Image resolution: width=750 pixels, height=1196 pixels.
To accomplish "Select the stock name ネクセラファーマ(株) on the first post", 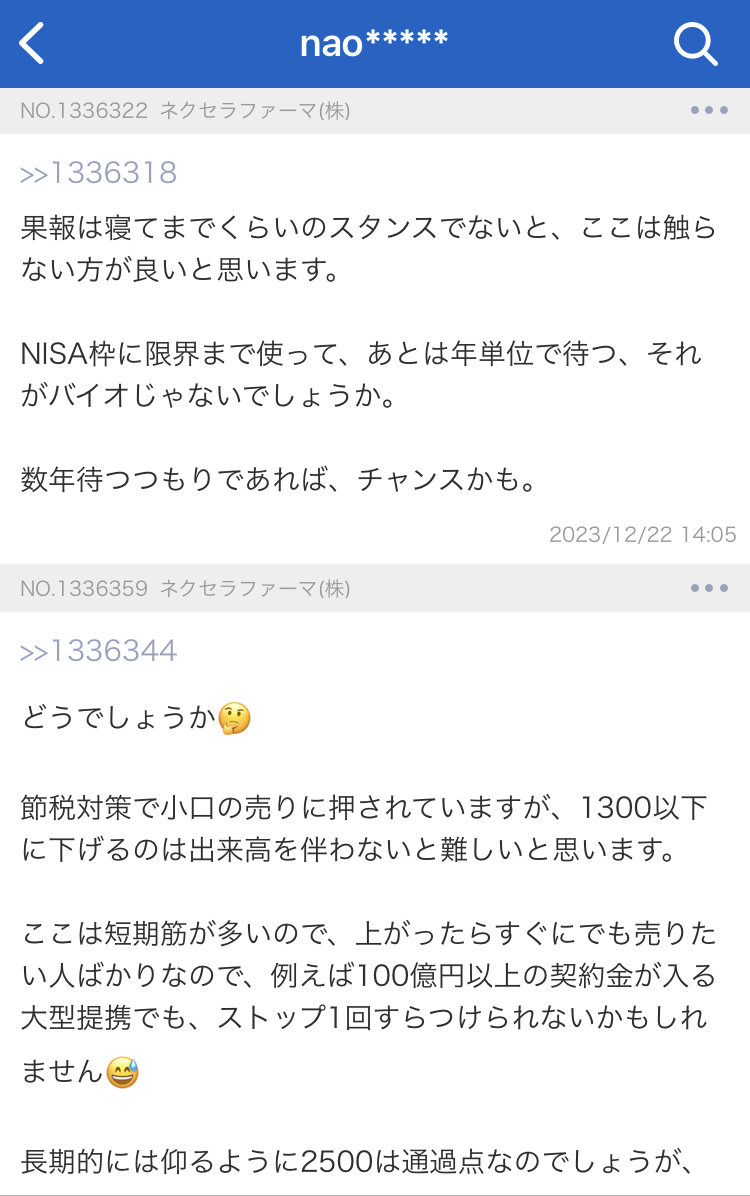I will click(x=254, y=110).
